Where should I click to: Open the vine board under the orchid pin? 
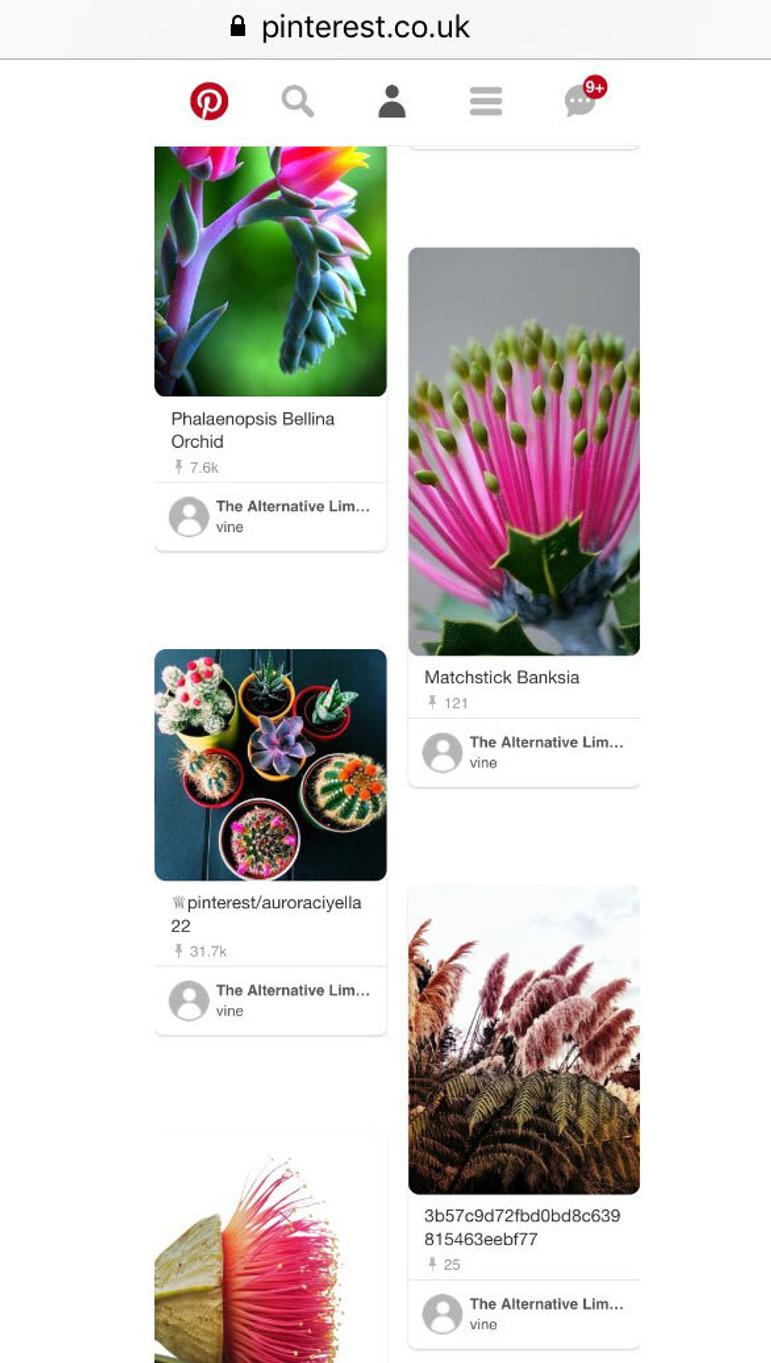tap(230, 527)
